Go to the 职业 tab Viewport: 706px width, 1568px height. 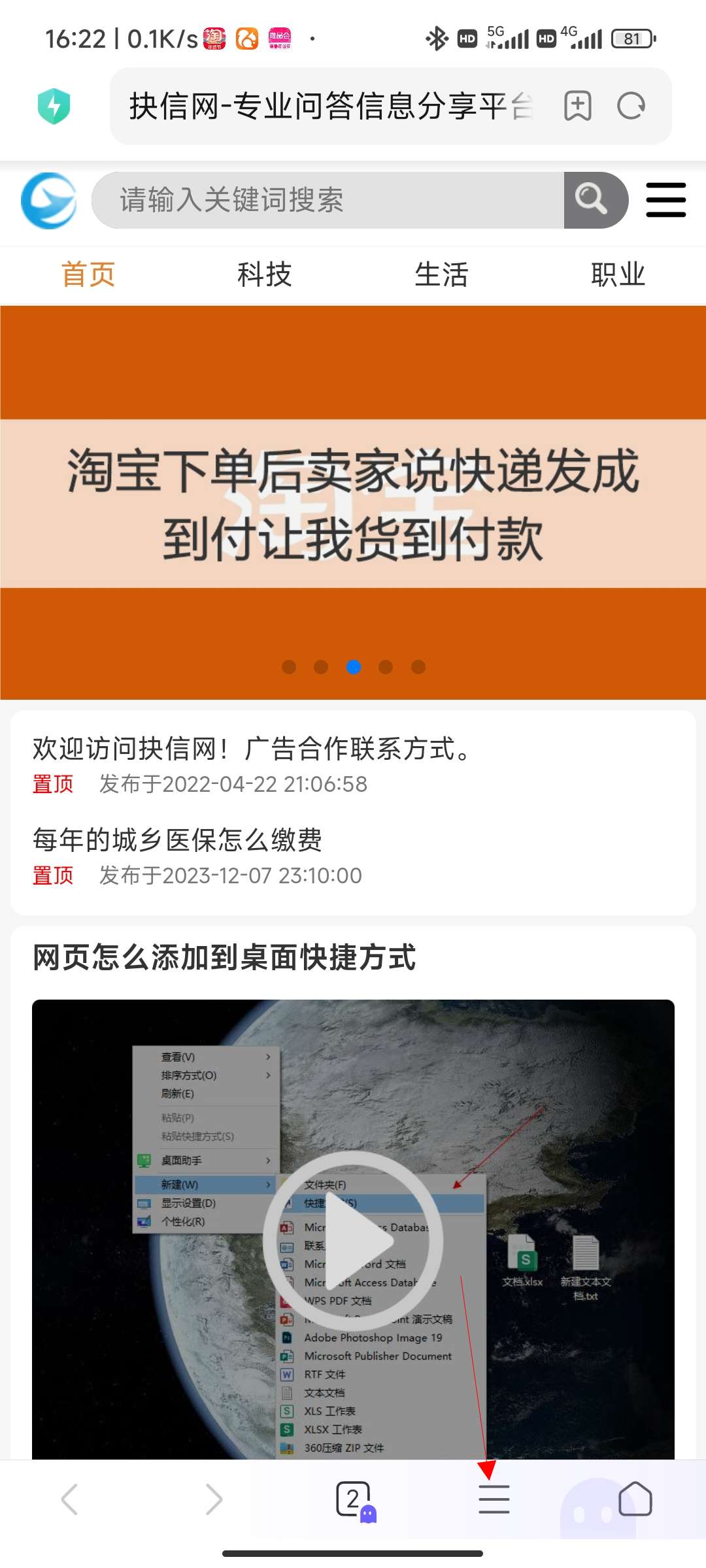(x=618, y=274)
